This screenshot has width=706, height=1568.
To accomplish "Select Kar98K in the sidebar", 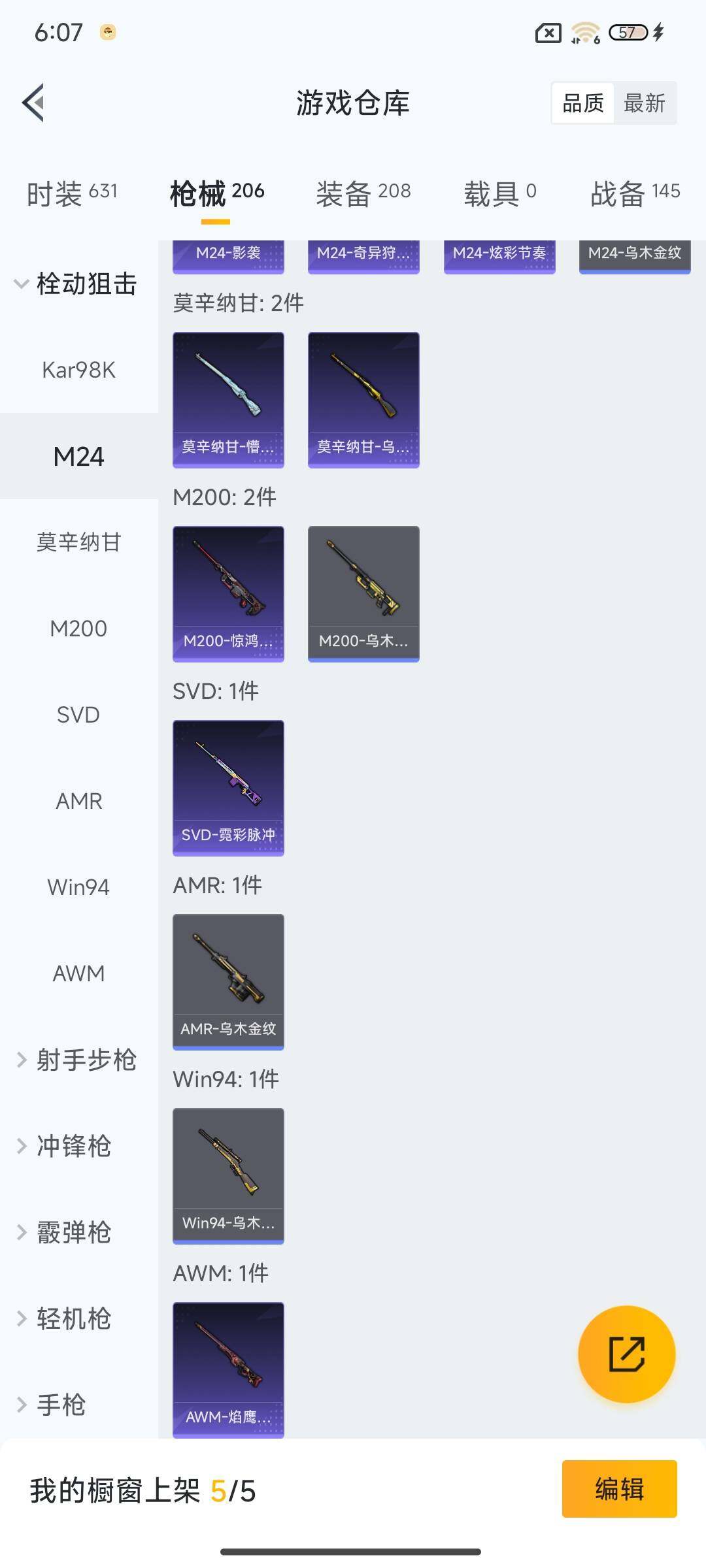I will tap(78, 370).
